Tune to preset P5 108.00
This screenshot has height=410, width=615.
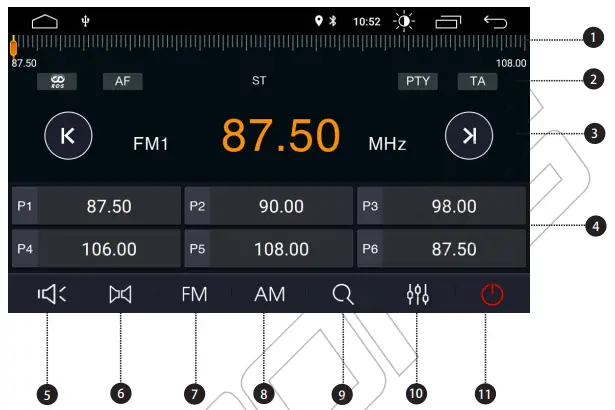pos(268,249)
